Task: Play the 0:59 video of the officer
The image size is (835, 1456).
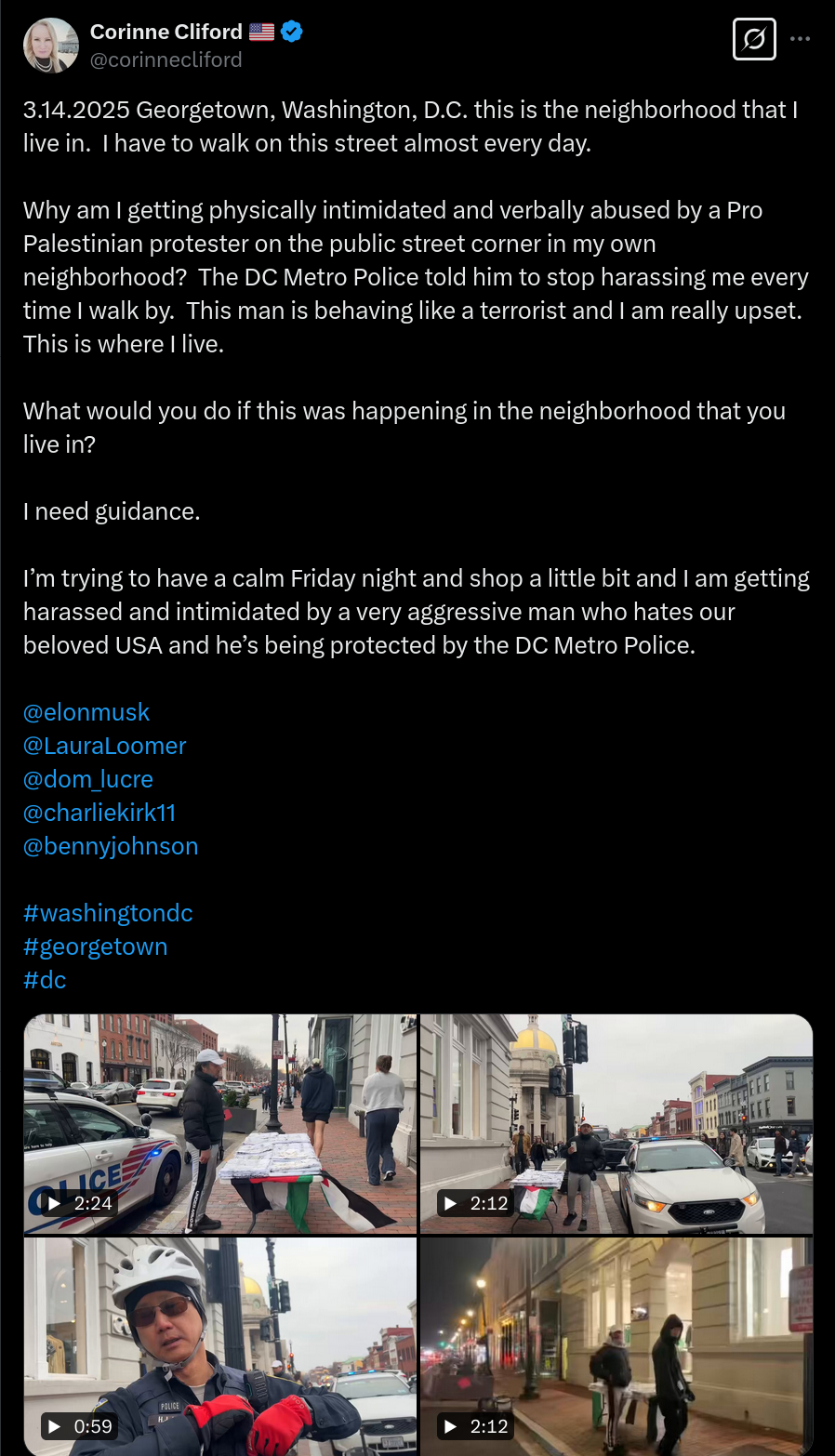Action: [220, 1346]
